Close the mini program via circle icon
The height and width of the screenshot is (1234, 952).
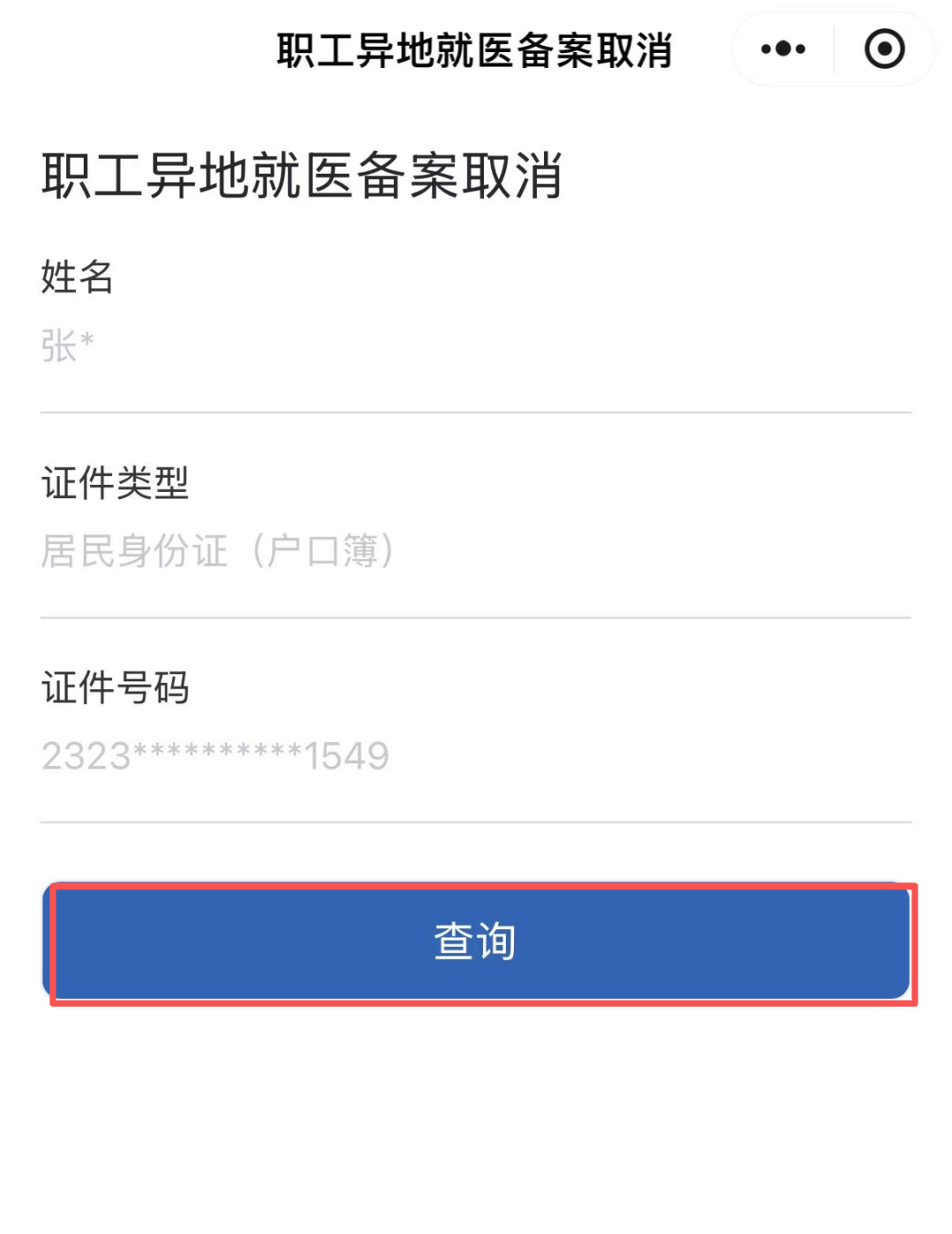tap(884, 49)
